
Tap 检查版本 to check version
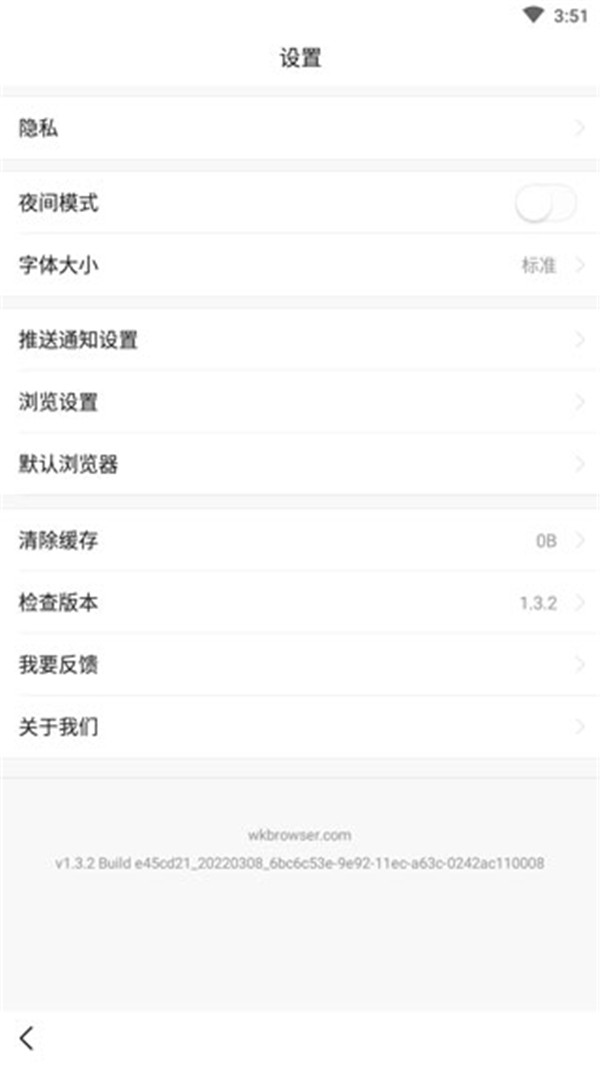click(300, 603)
